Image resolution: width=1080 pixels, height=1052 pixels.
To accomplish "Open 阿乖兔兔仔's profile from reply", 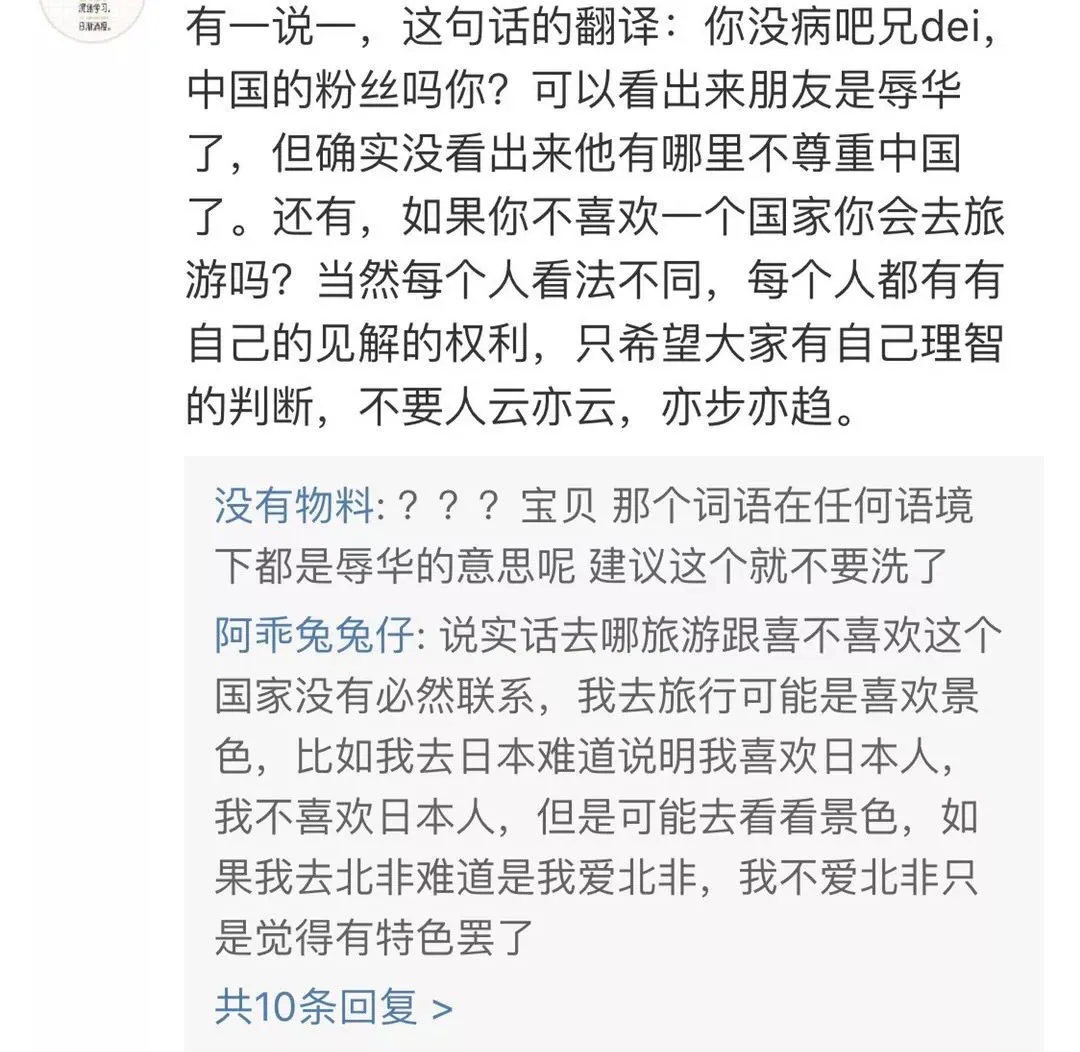I will [x=314, y=637].
